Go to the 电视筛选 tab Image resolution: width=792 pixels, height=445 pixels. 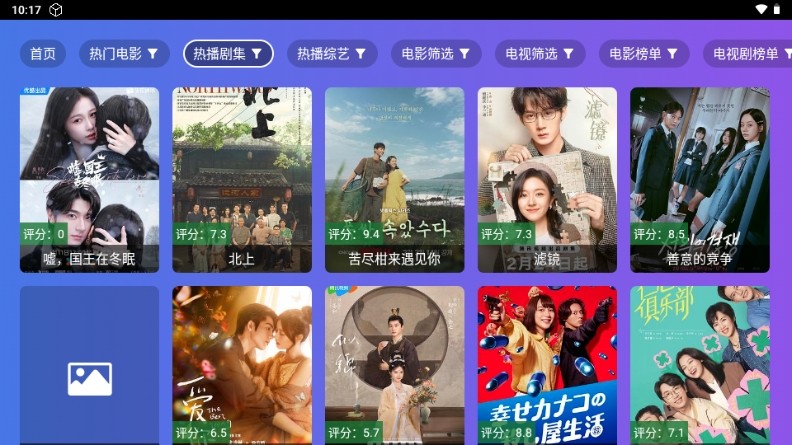coord(540,53)
